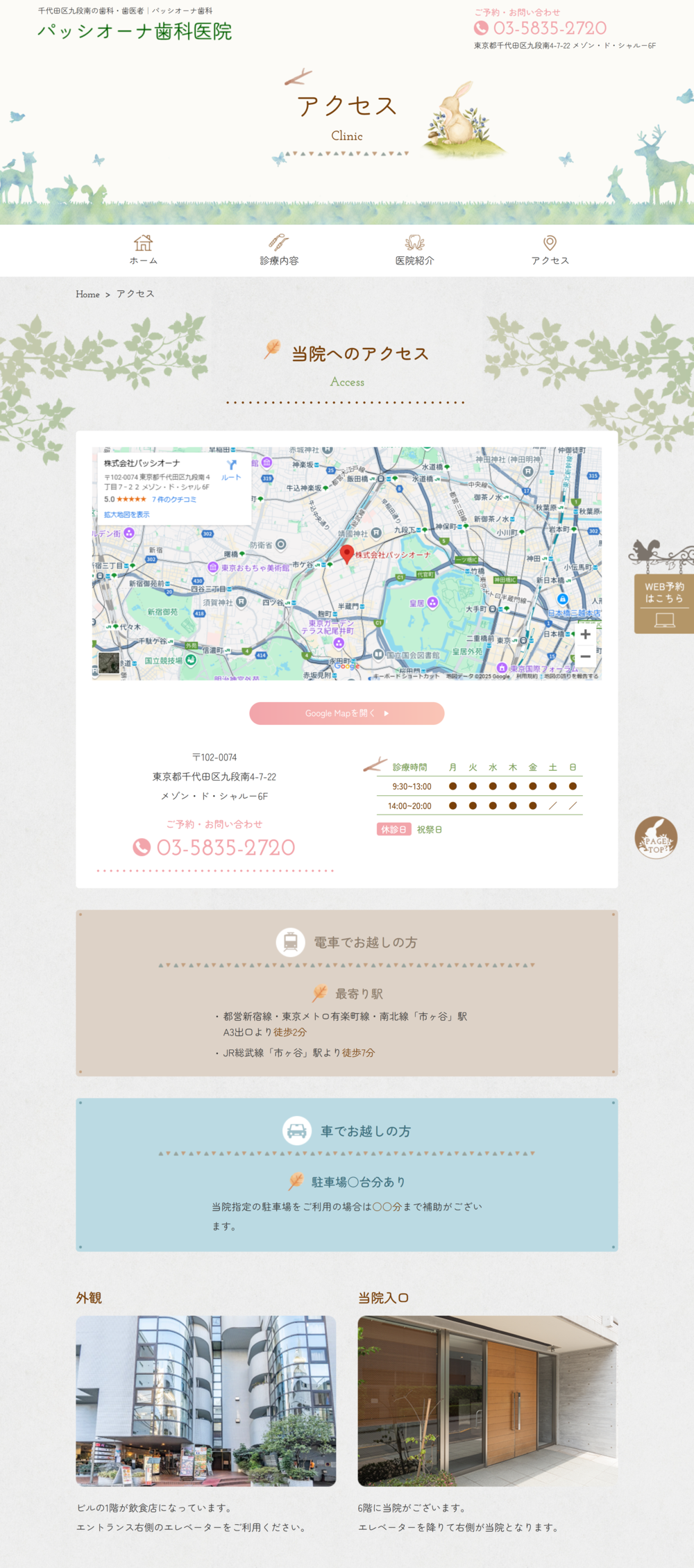Call the header phone number 03-5835-2720
Viewport: 694px width, 1568px height.
[x=541, y=28]
